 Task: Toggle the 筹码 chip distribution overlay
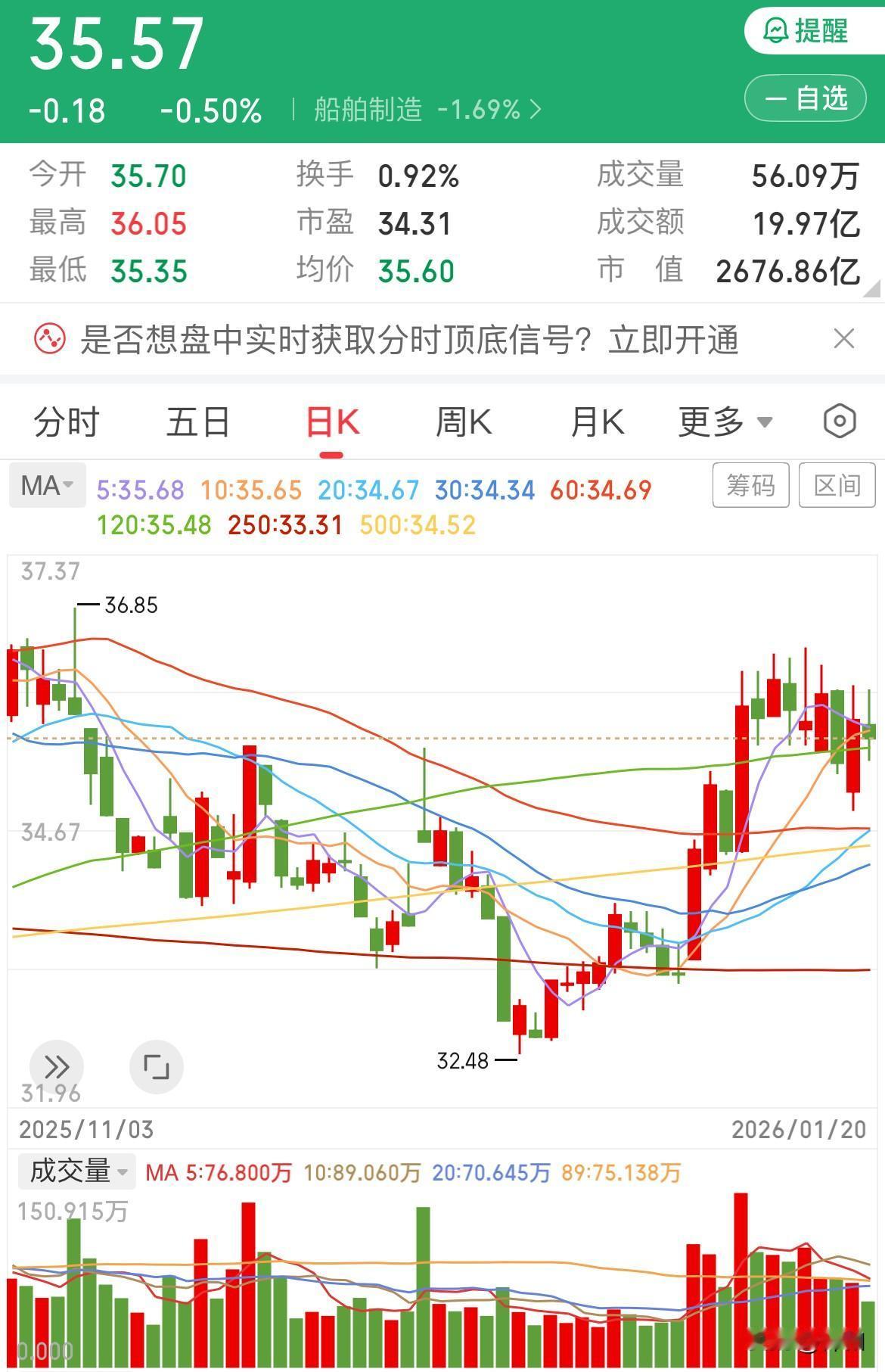pos(750,487)
